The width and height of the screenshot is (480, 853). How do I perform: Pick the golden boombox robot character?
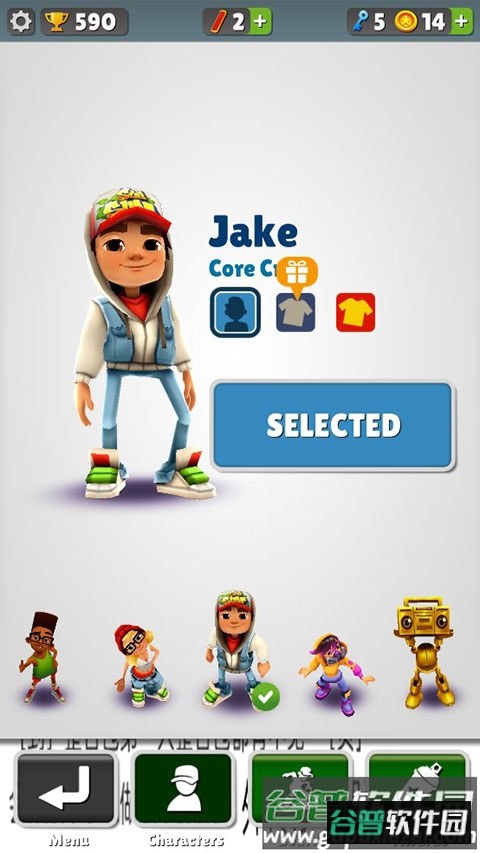pos(423,652)
